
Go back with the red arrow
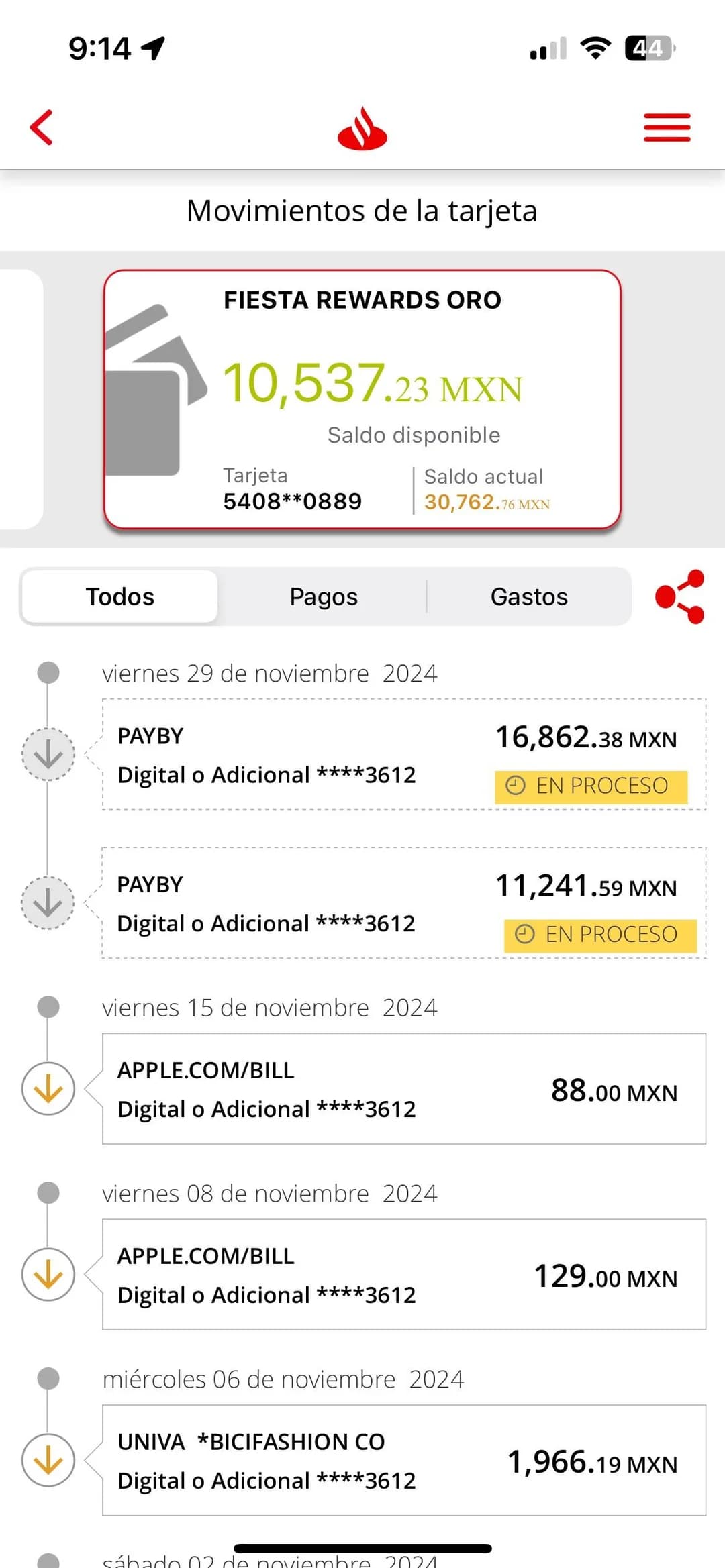(x=42, y=127)
